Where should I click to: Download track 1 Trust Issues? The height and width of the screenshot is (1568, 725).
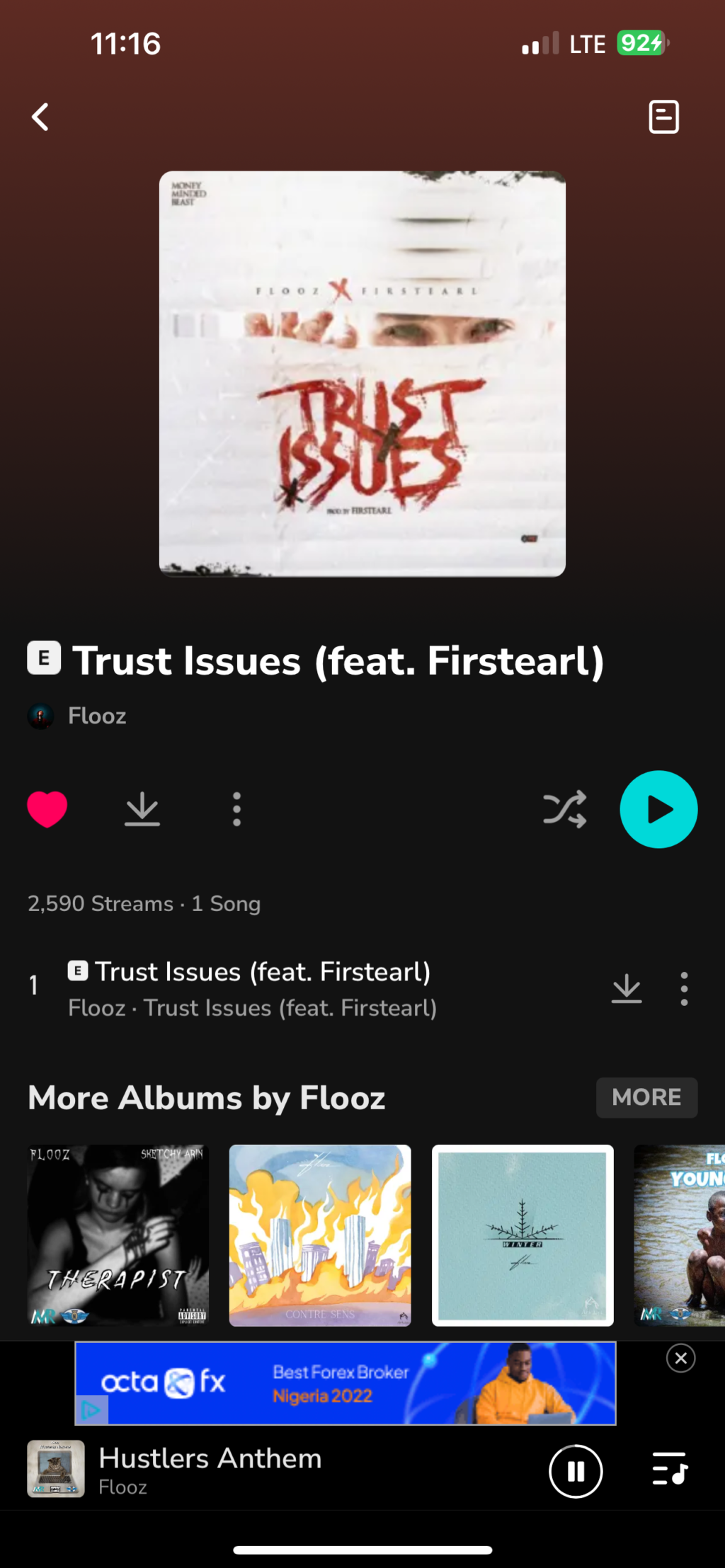627,988
